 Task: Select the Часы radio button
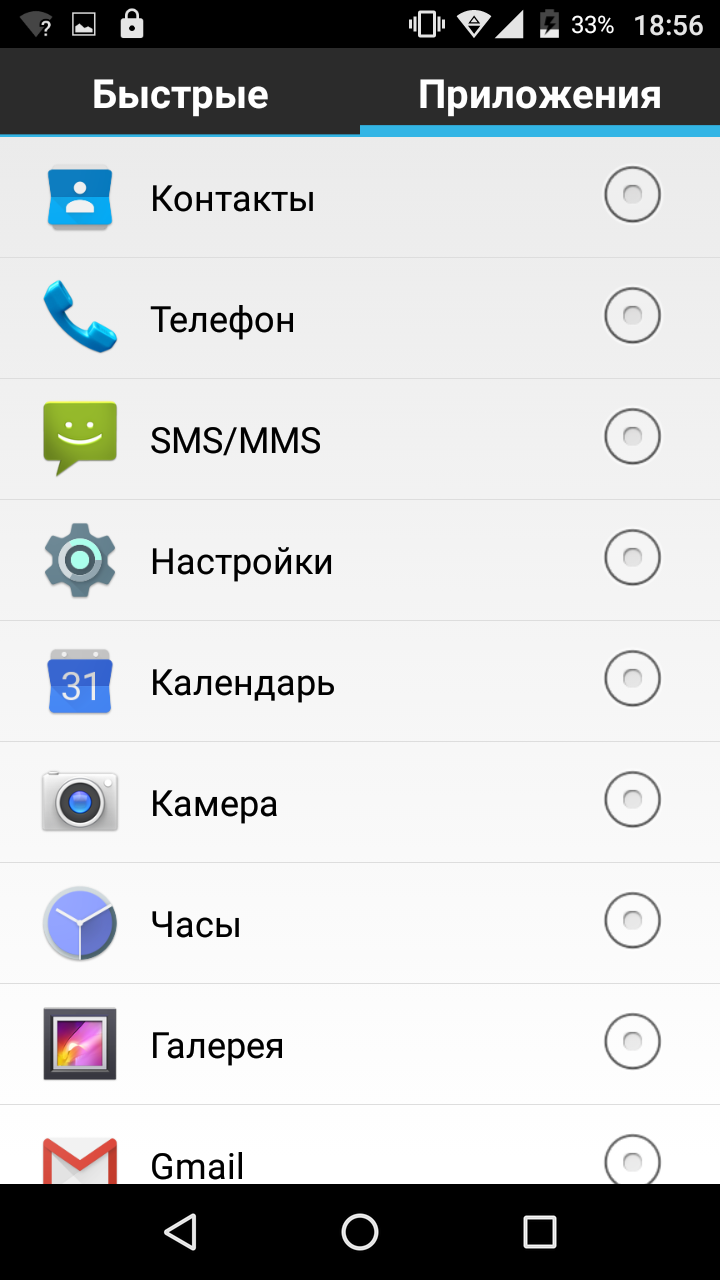[632, 921]
